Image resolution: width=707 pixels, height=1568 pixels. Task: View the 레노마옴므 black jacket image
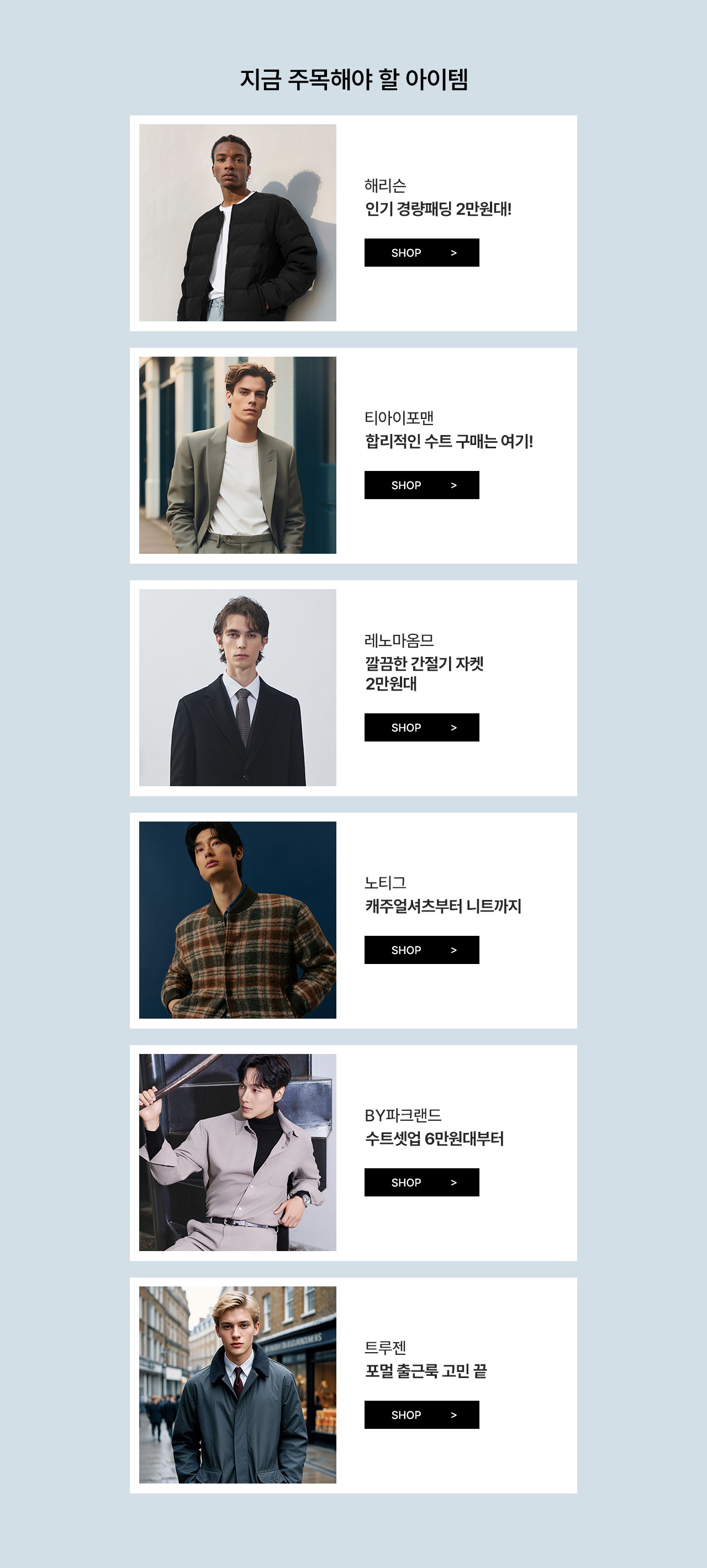click(238, 688)
